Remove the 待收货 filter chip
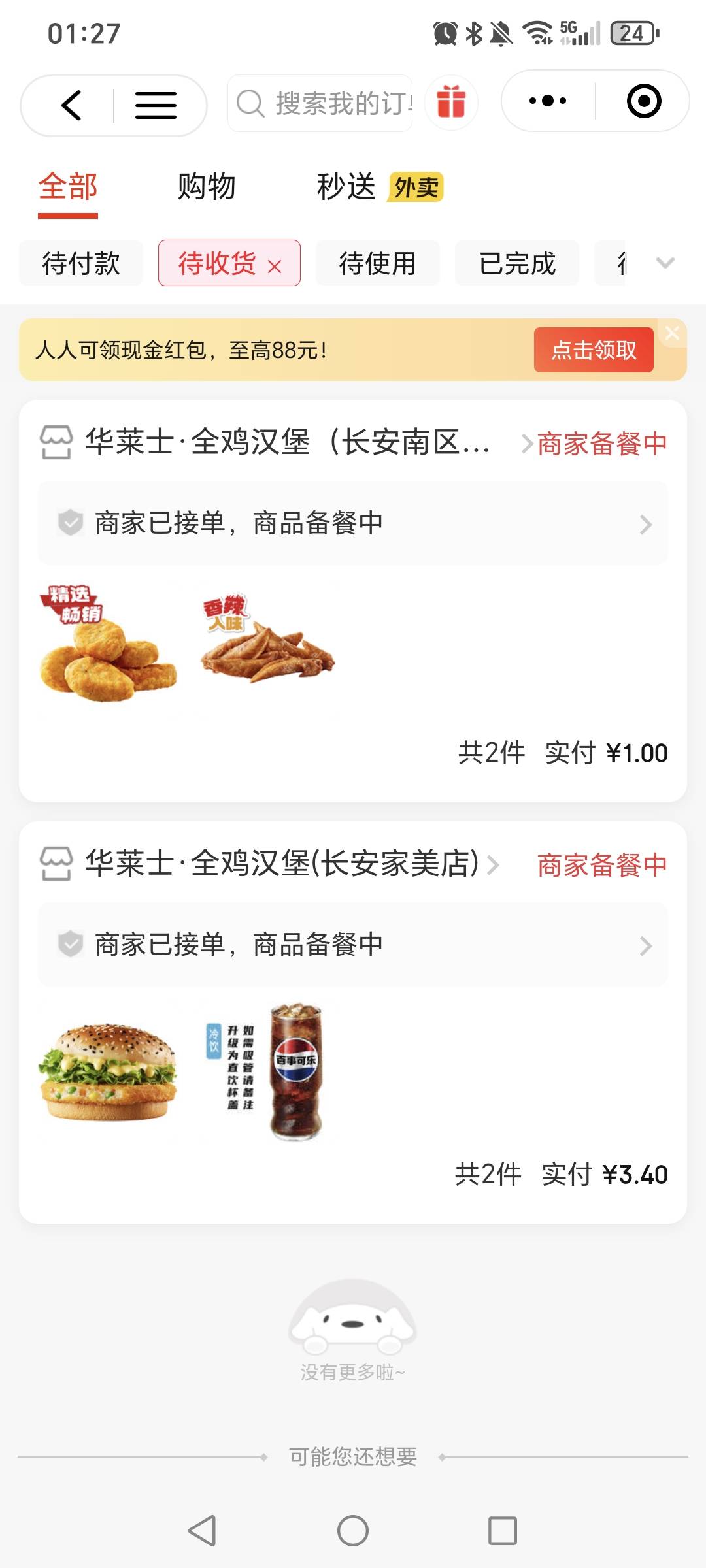The width and height of the screenshot is (706, 1568). coord(275,266)
